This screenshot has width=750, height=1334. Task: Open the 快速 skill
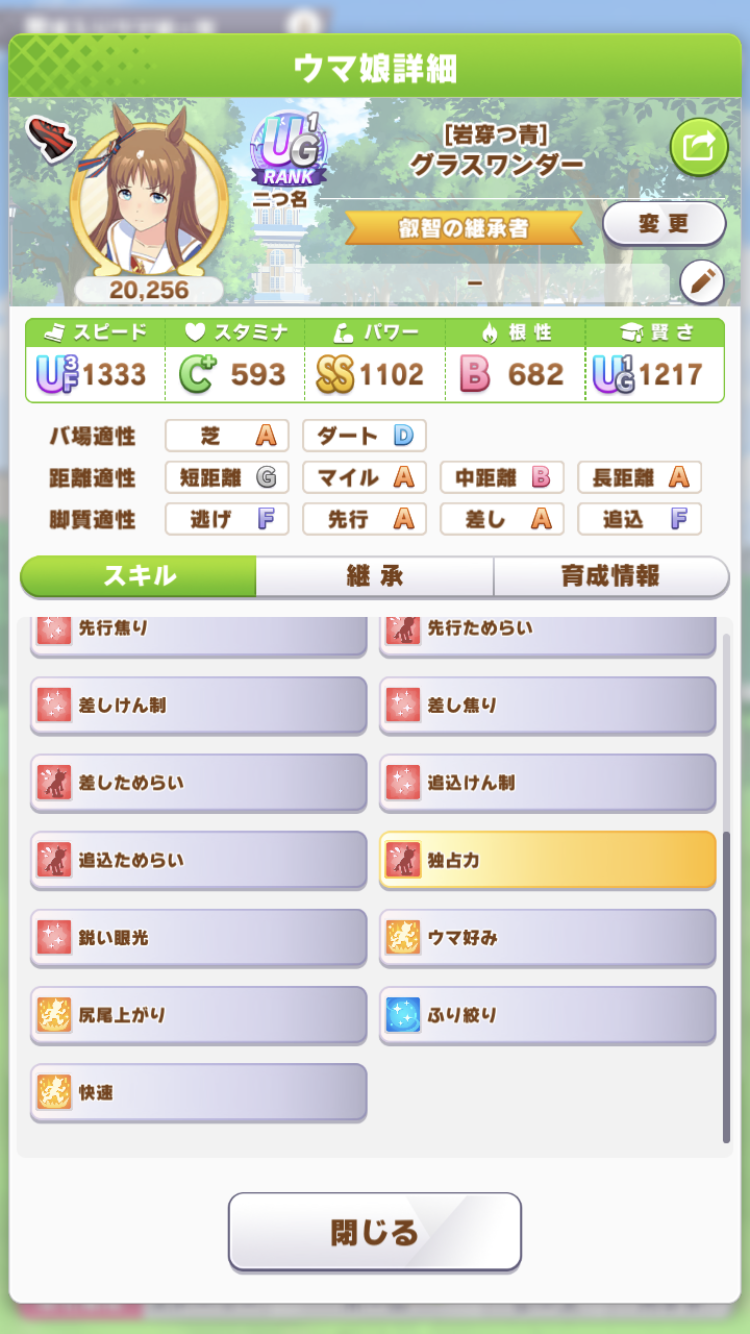pyautogui.click(x=198, y=1092)
